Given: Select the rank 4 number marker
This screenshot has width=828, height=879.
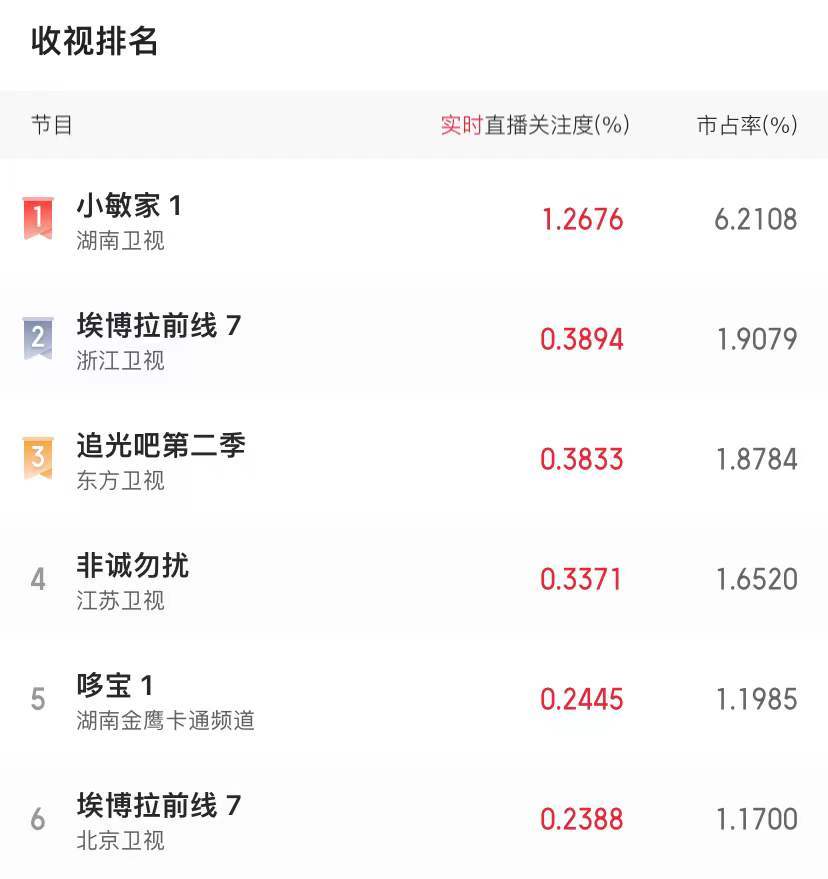Looking at the screenshot, I should [38, 579].
